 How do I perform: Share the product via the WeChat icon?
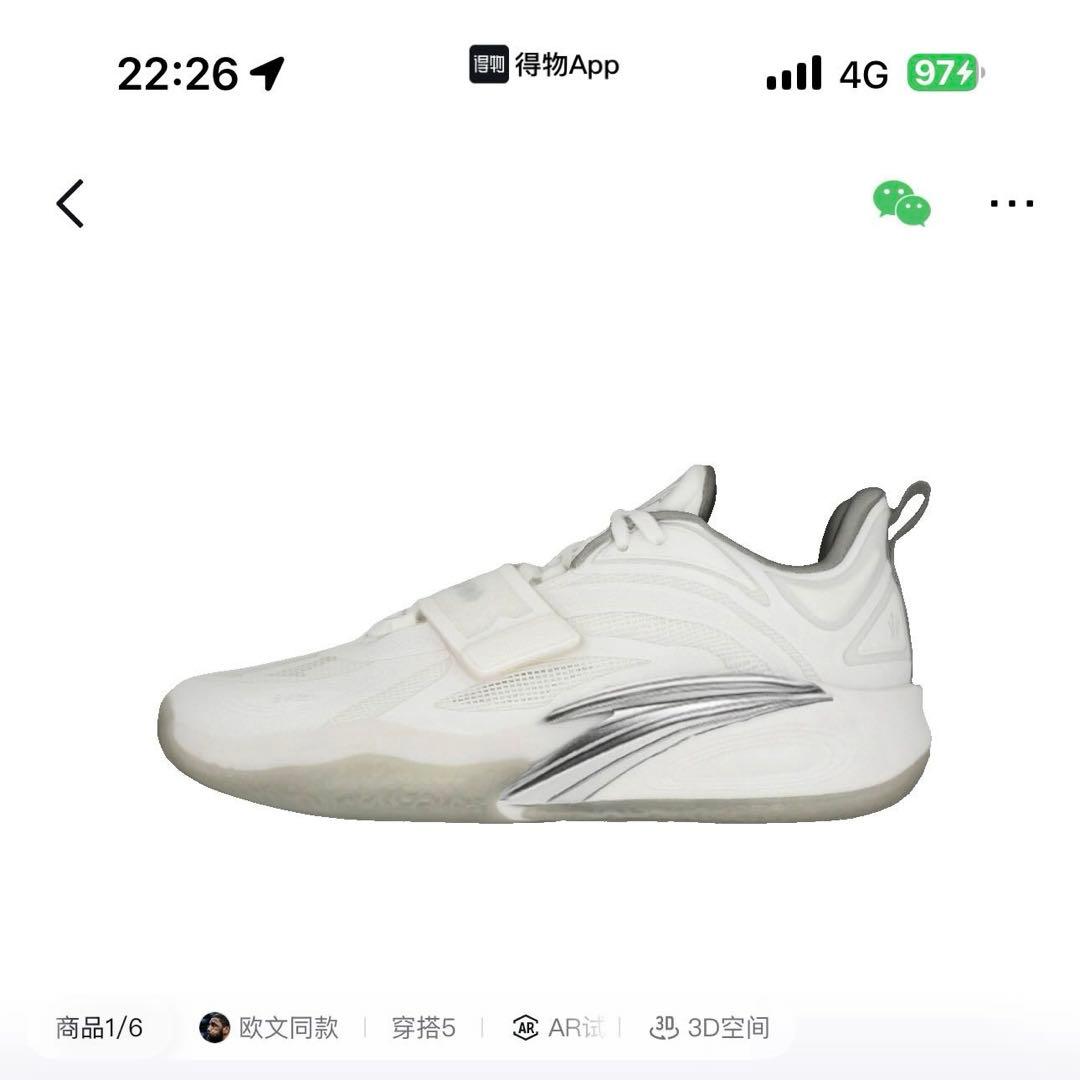pyautogui.click(x=901, y=203)
